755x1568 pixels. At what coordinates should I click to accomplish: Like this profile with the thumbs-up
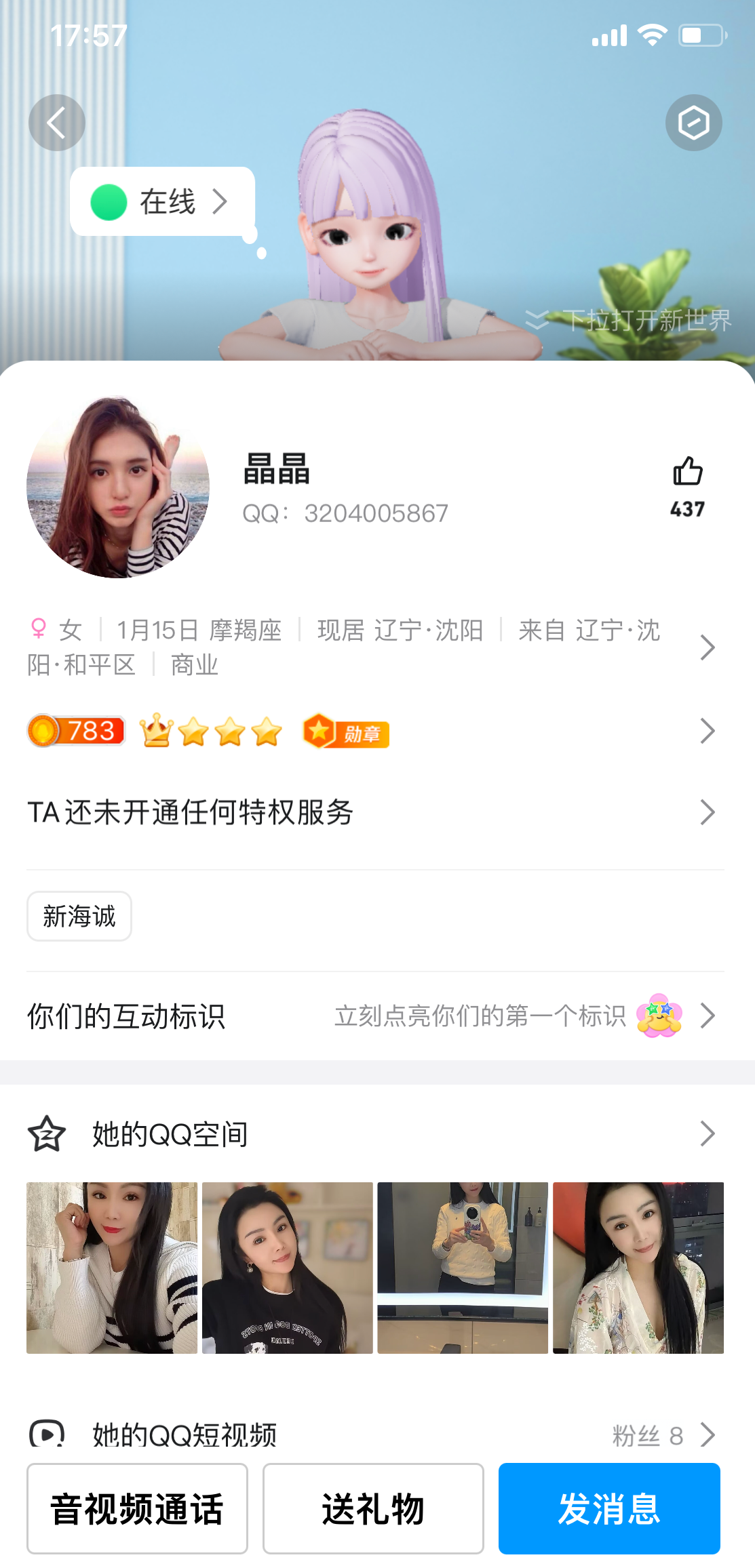click(687, 472)
